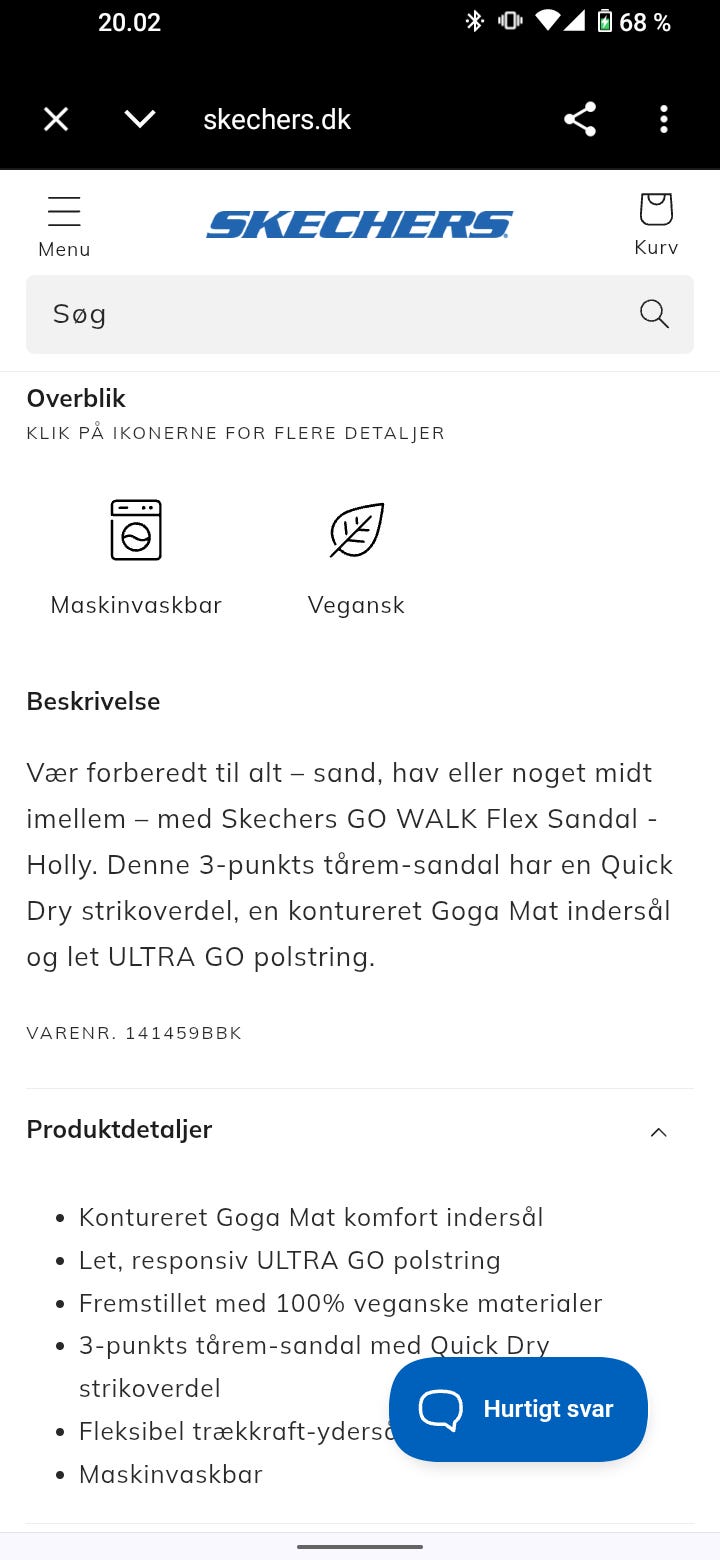Open the browser overflow three-dot menu
The image size is (720, 1560).
tap(664, 119)
